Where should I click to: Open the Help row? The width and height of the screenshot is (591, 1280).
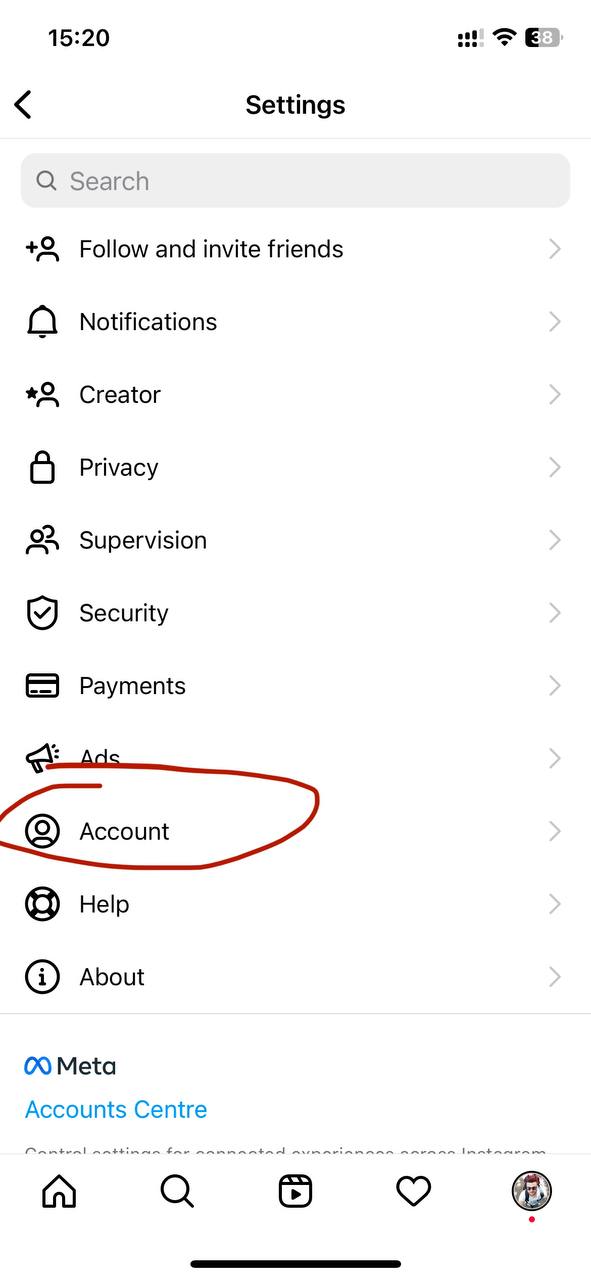click(295, 905)
